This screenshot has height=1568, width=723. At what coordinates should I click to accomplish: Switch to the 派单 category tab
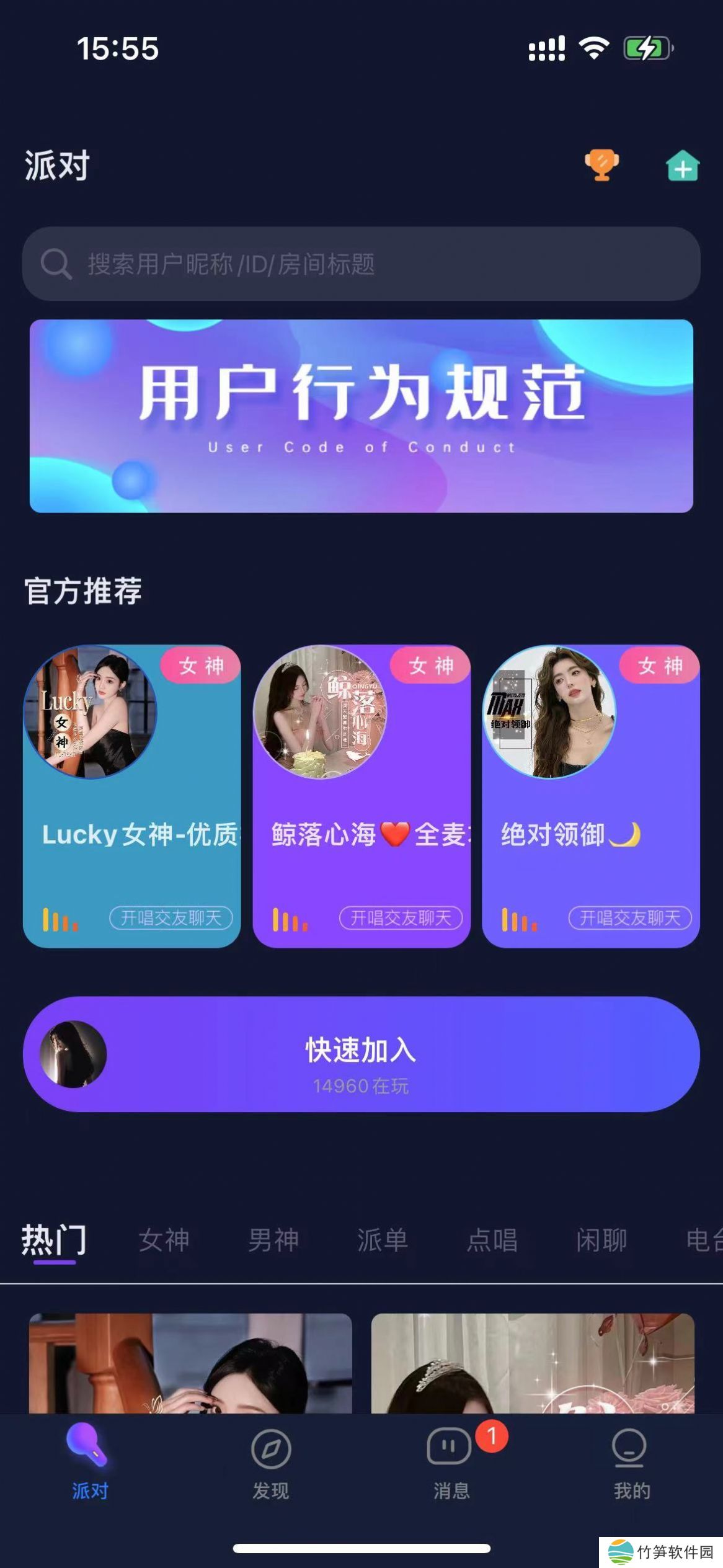click(383, 1241)
